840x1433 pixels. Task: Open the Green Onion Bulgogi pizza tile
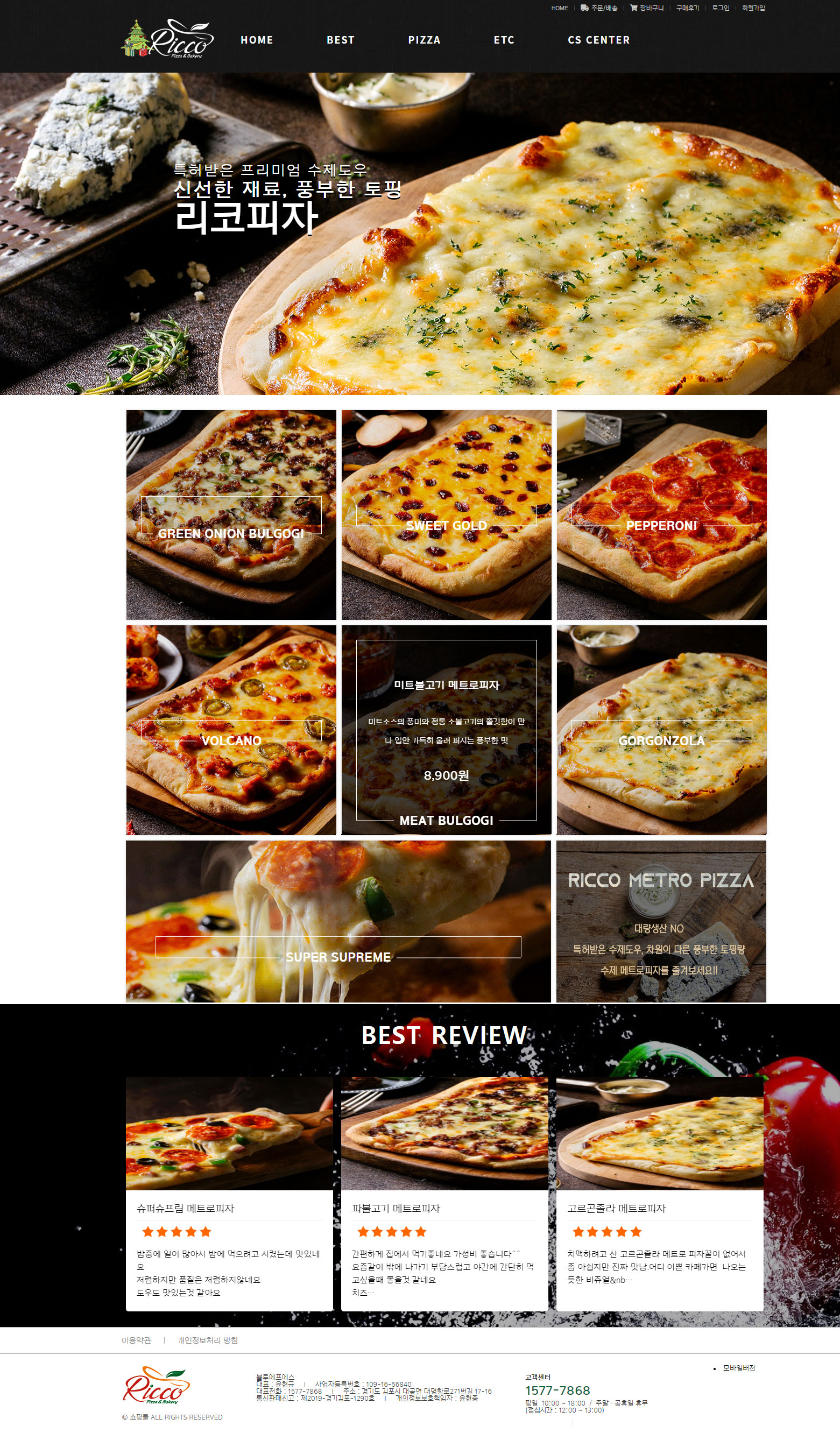[x=231, y=514]
